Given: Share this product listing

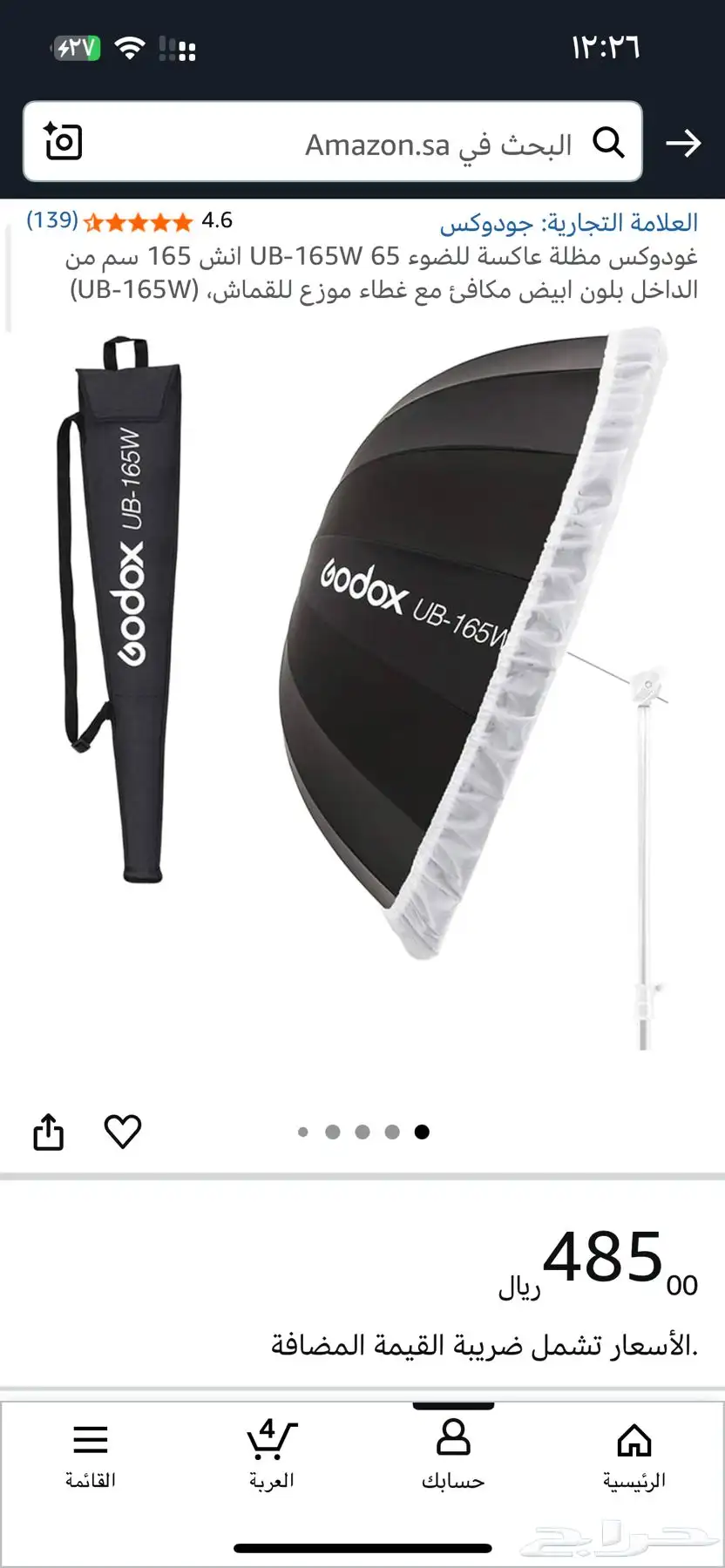Looking at the screenshot, I should [x=49, y=1132].
